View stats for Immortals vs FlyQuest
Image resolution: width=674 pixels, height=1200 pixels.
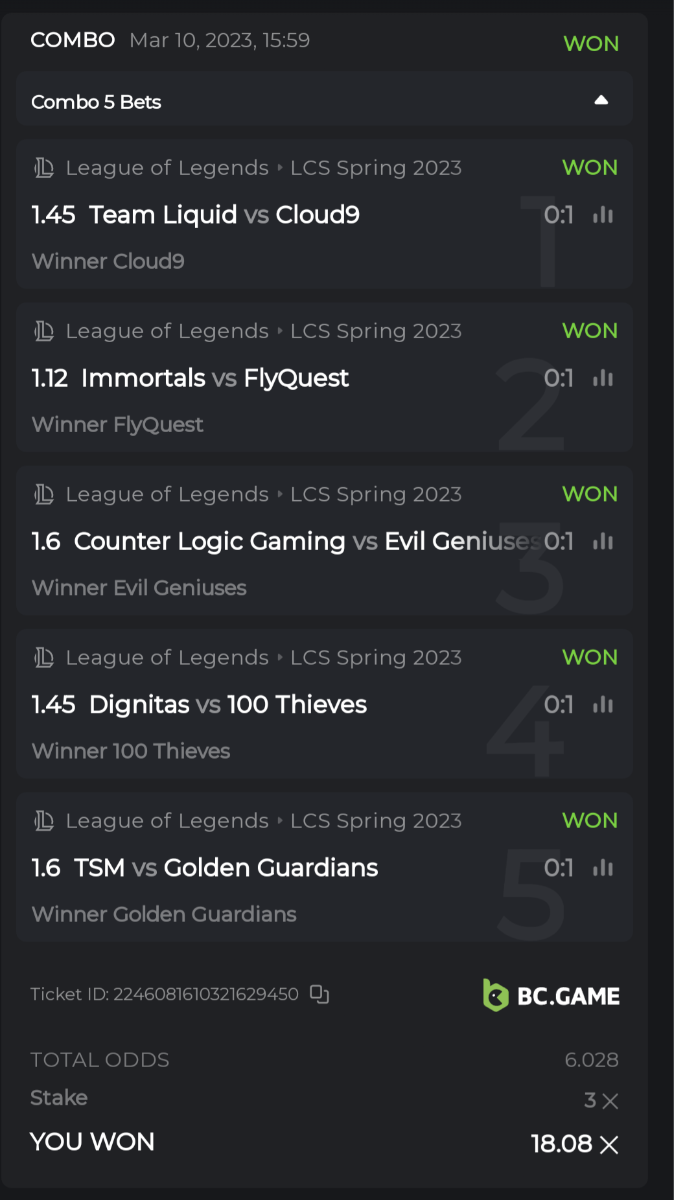(602, 378)
